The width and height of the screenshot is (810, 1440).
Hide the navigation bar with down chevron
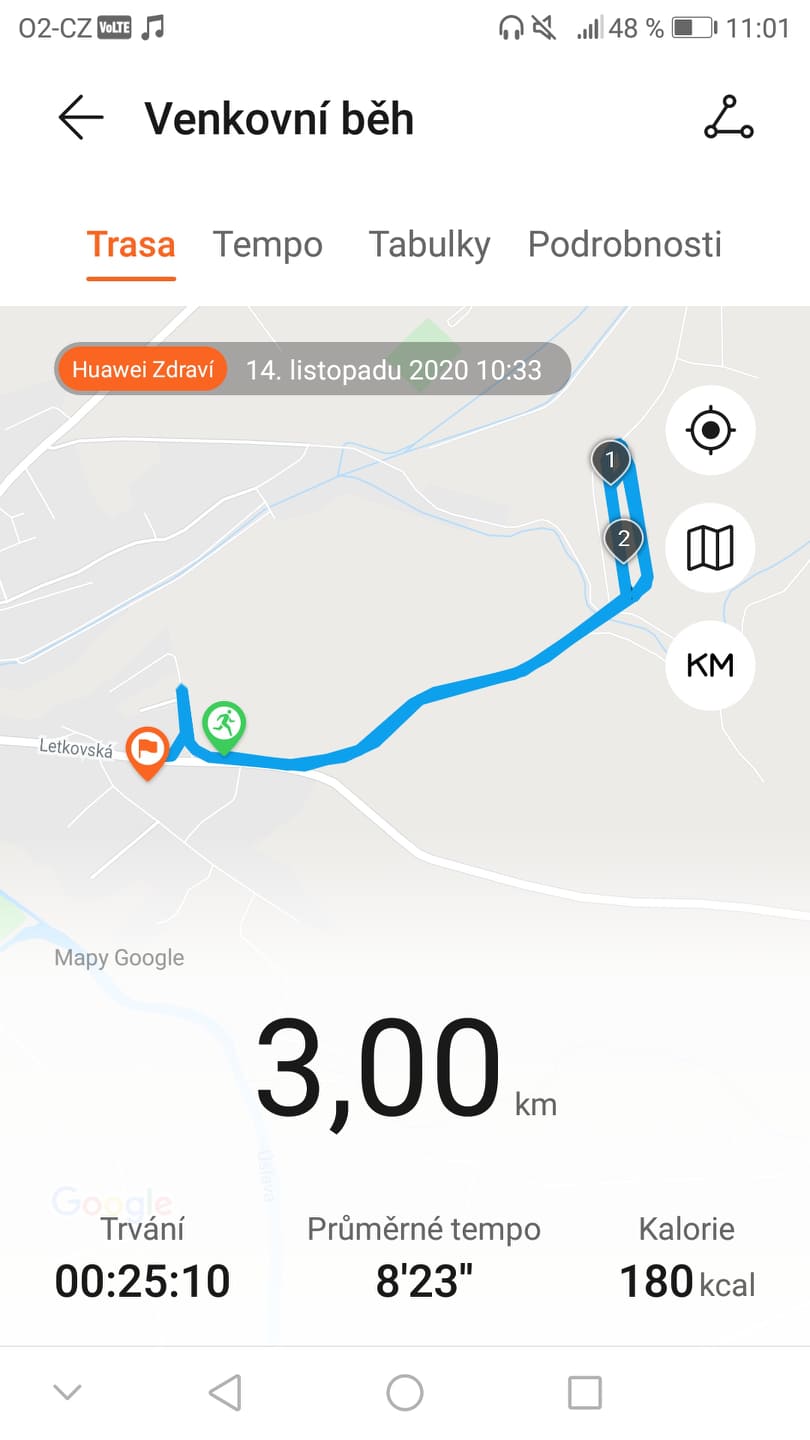pyautogui.click(x=67, y=1392)
